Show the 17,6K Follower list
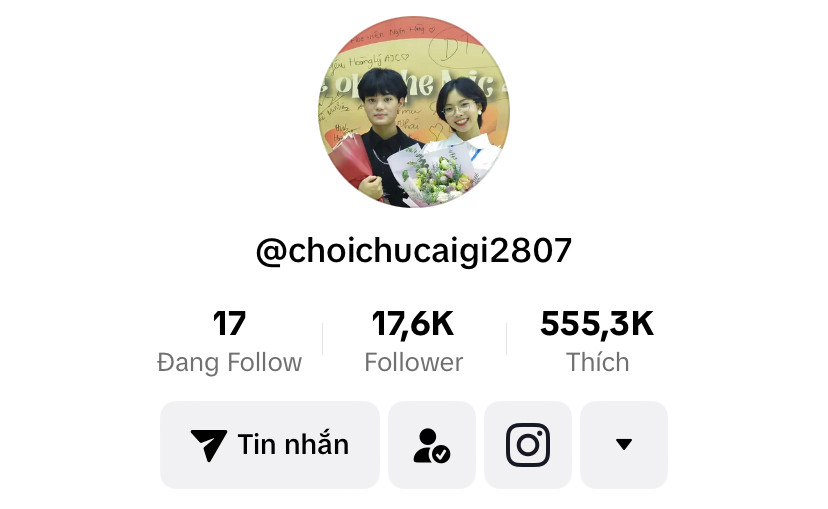 (x=414, y=341)
